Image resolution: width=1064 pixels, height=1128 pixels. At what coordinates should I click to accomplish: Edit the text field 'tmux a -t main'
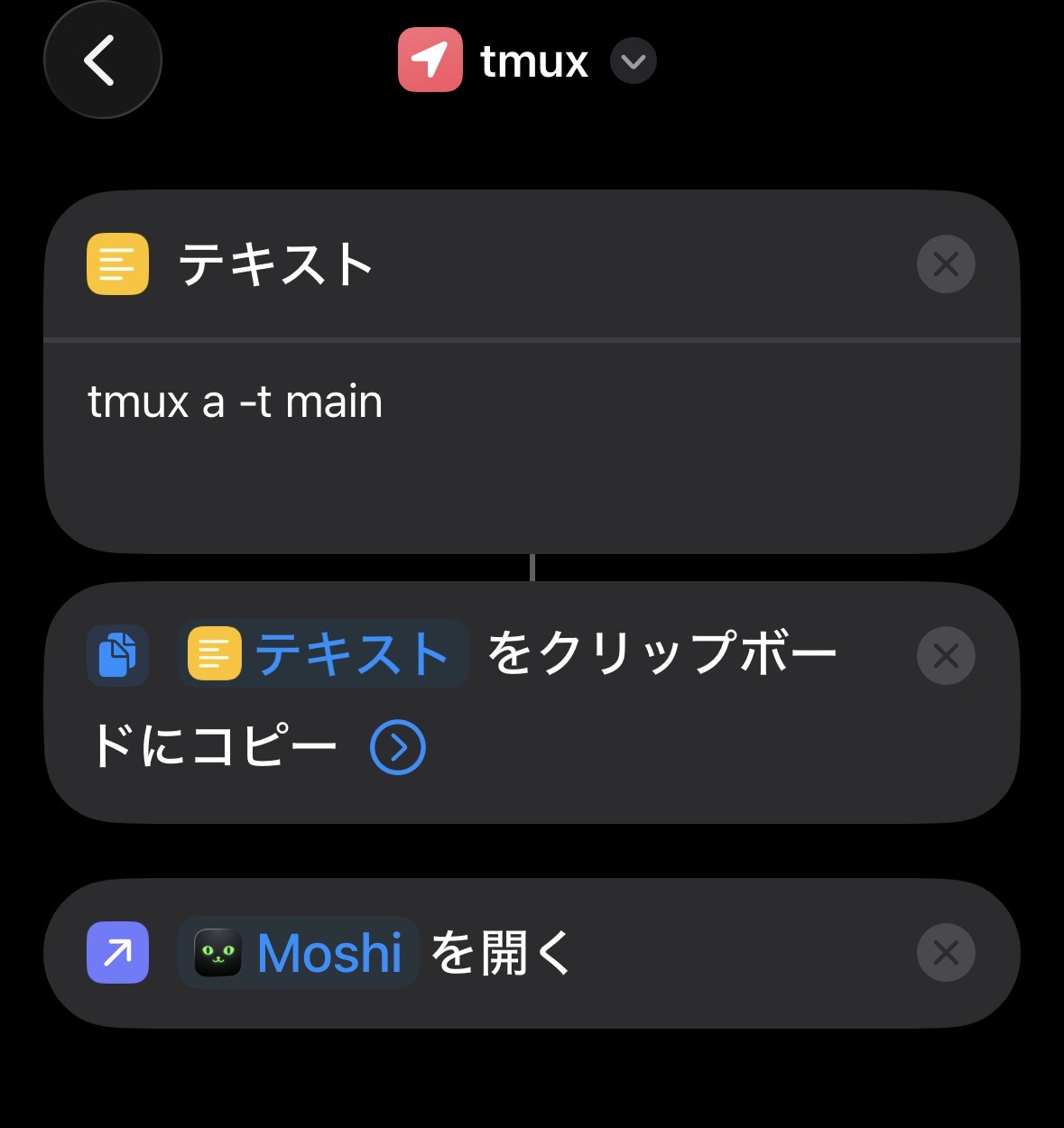coord(236,402)
